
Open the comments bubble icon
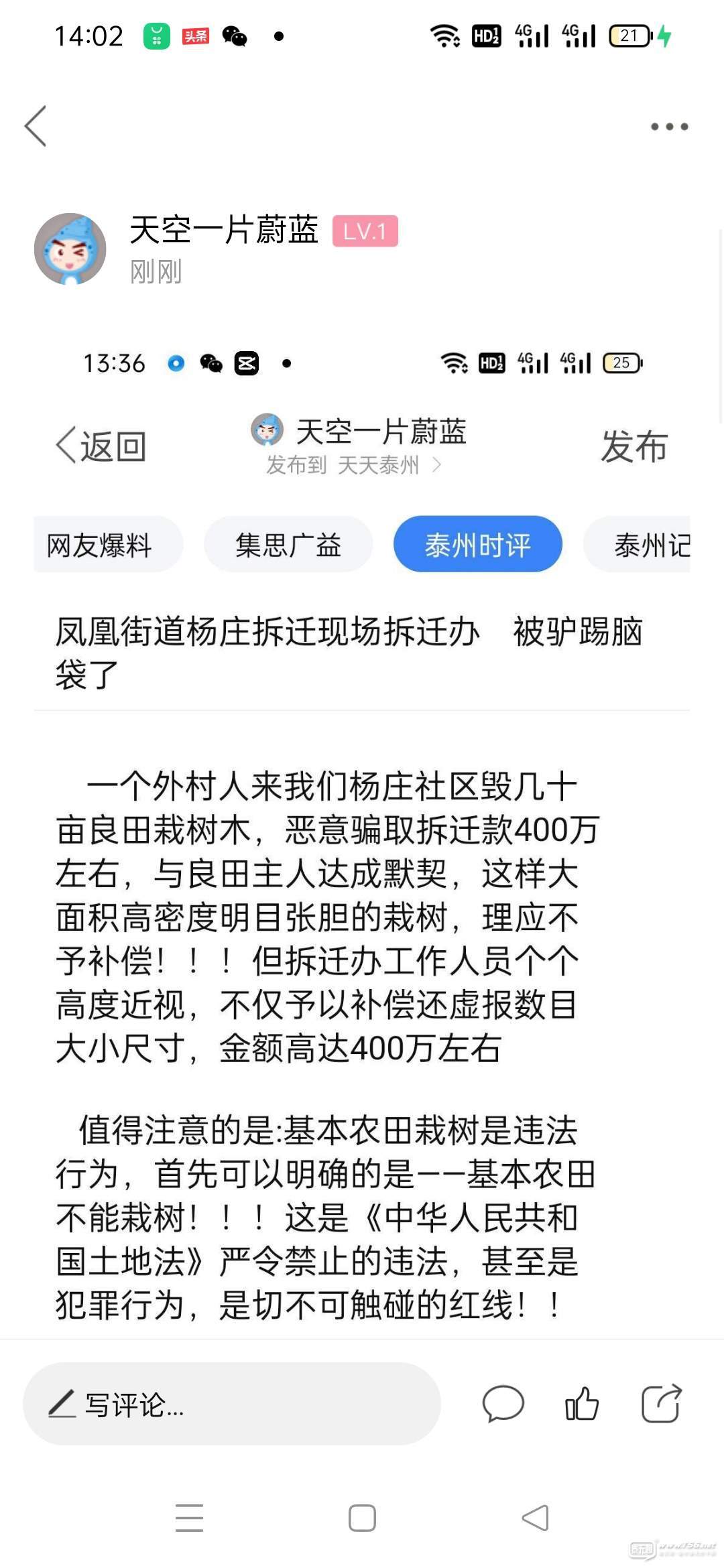pos(503,1403)
